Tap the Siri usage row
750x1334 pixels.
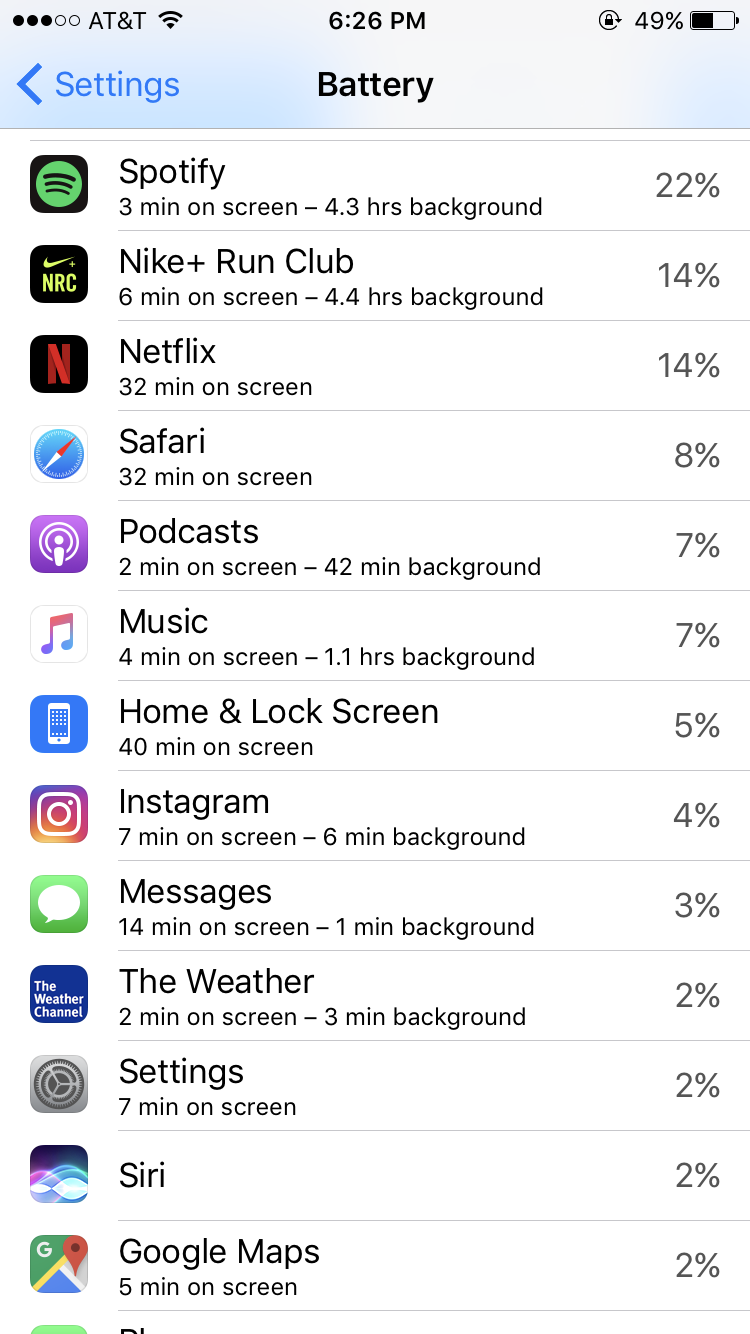click(x=375, y=1176)
